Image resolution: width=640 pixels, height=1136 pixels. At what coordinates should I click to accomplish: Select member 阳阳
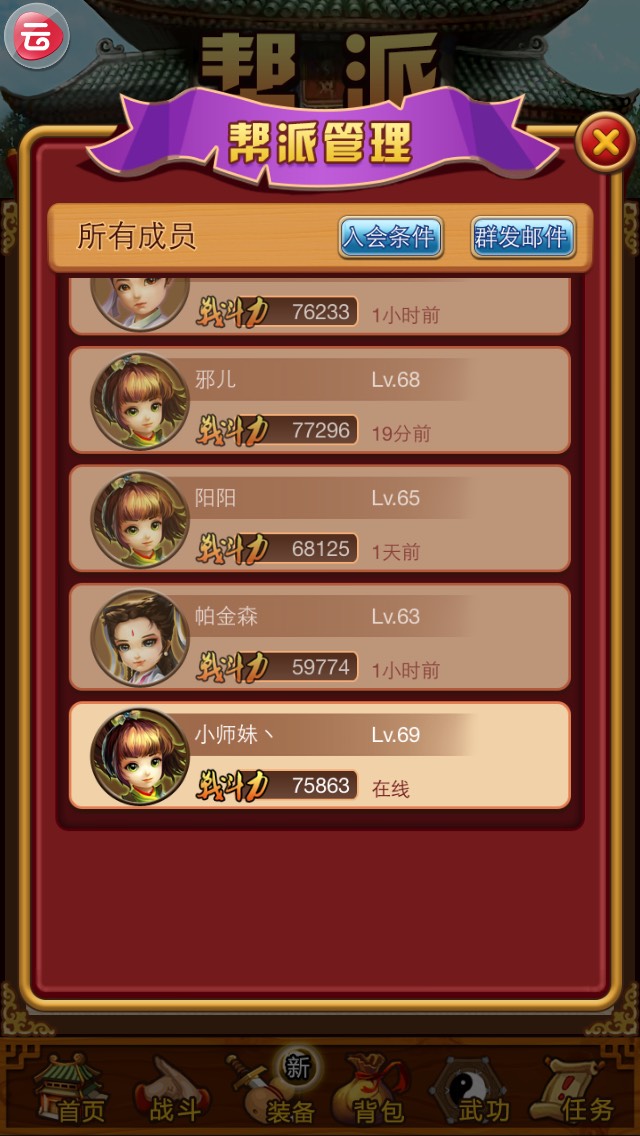pyautogui.click(x=320, y=519)
